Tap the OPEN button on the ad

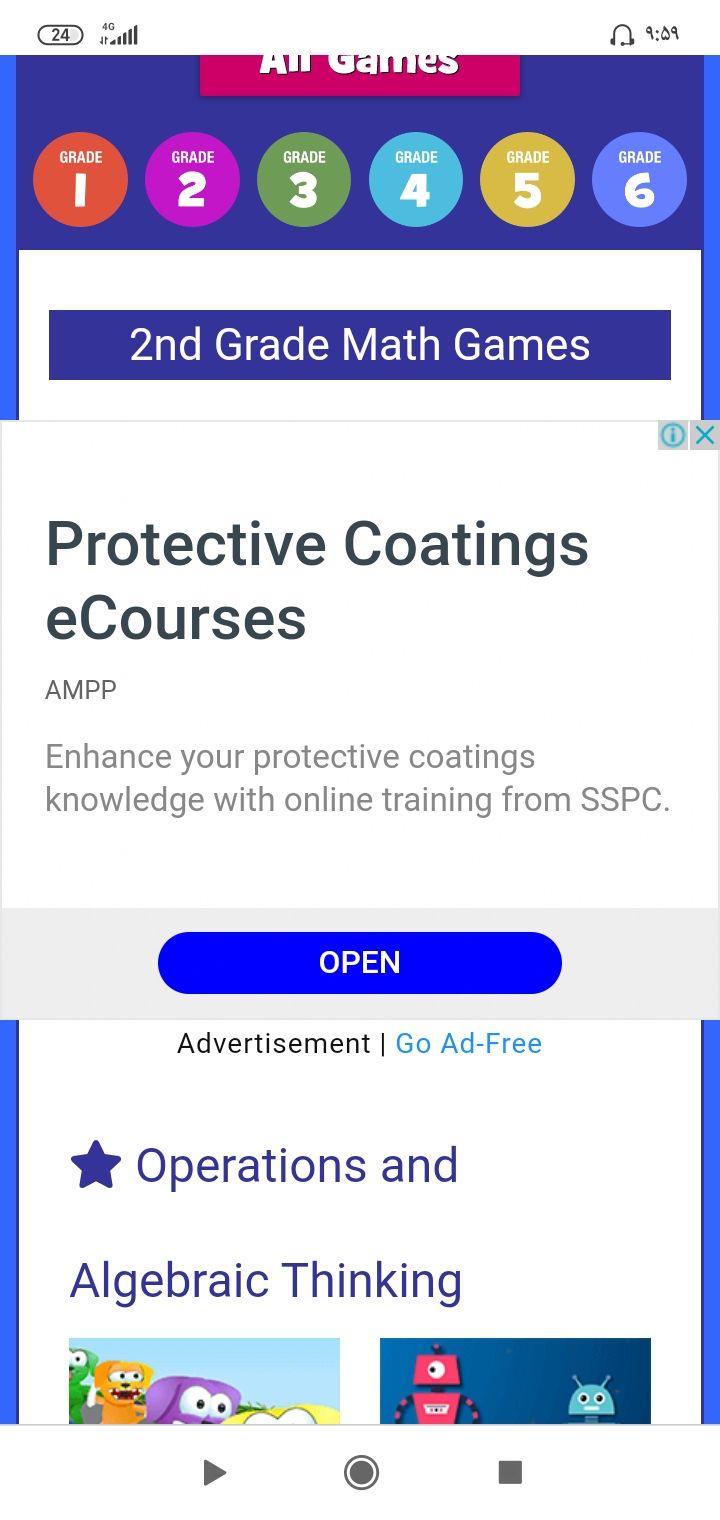360,962
